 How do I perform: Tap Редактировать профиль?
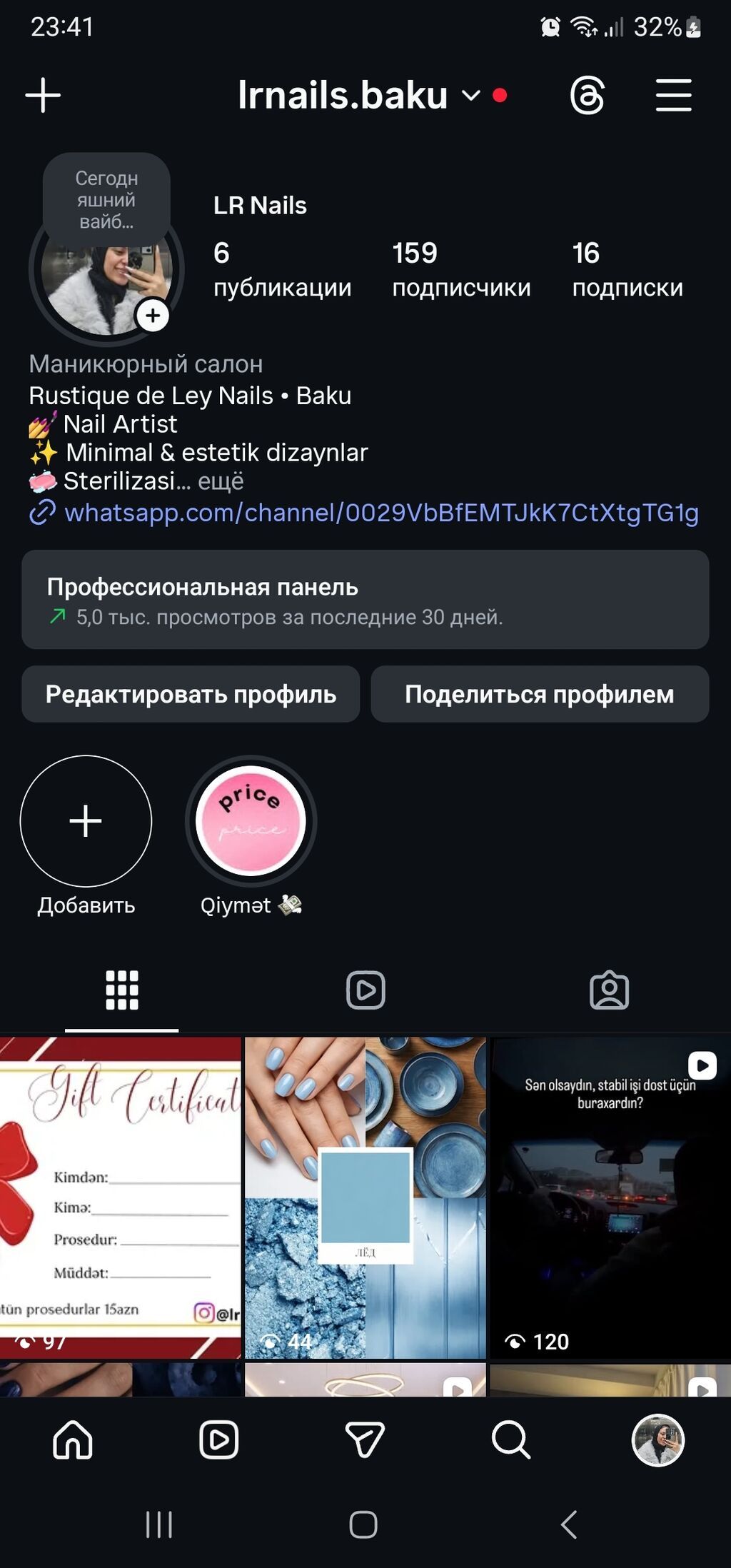coord(191,694)
